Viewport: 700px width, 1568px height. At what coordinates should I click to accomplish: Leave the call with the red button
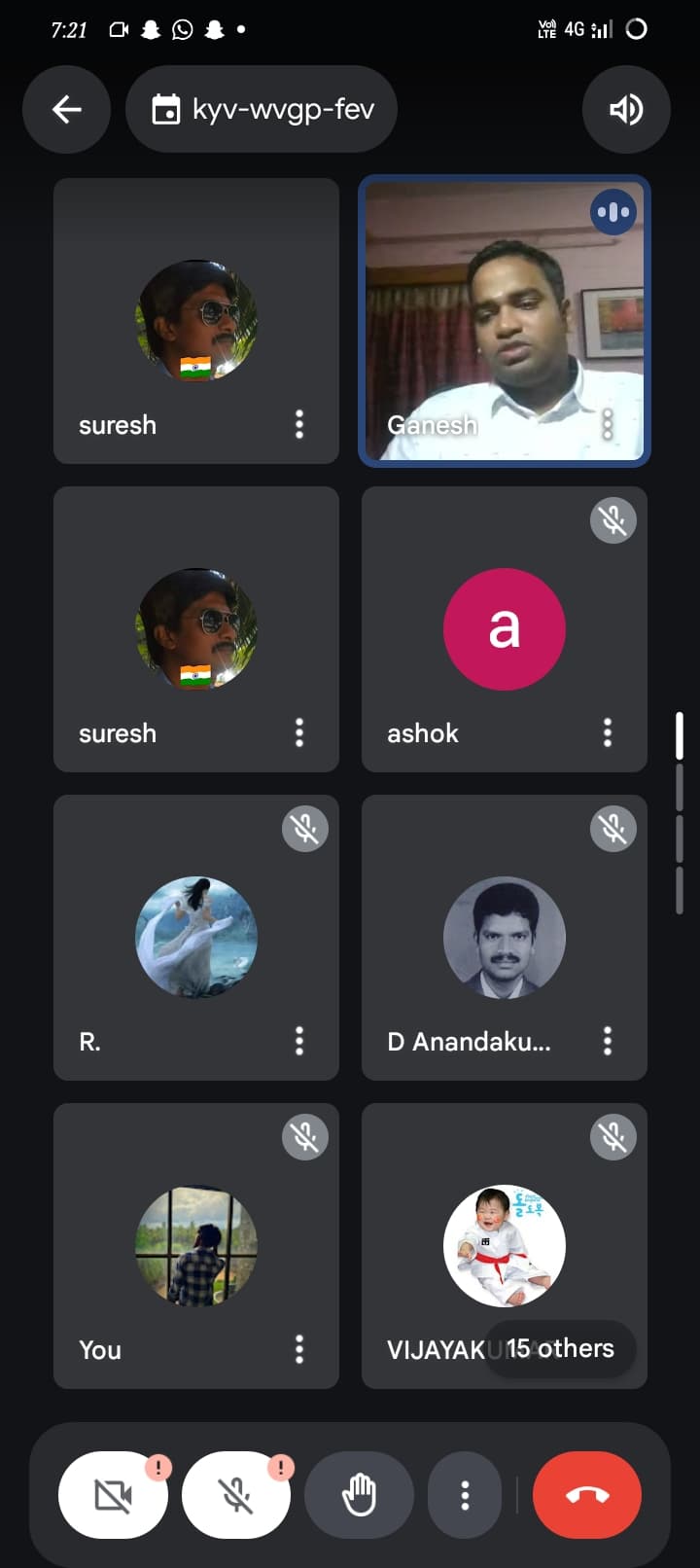[x=587, y=1495]
